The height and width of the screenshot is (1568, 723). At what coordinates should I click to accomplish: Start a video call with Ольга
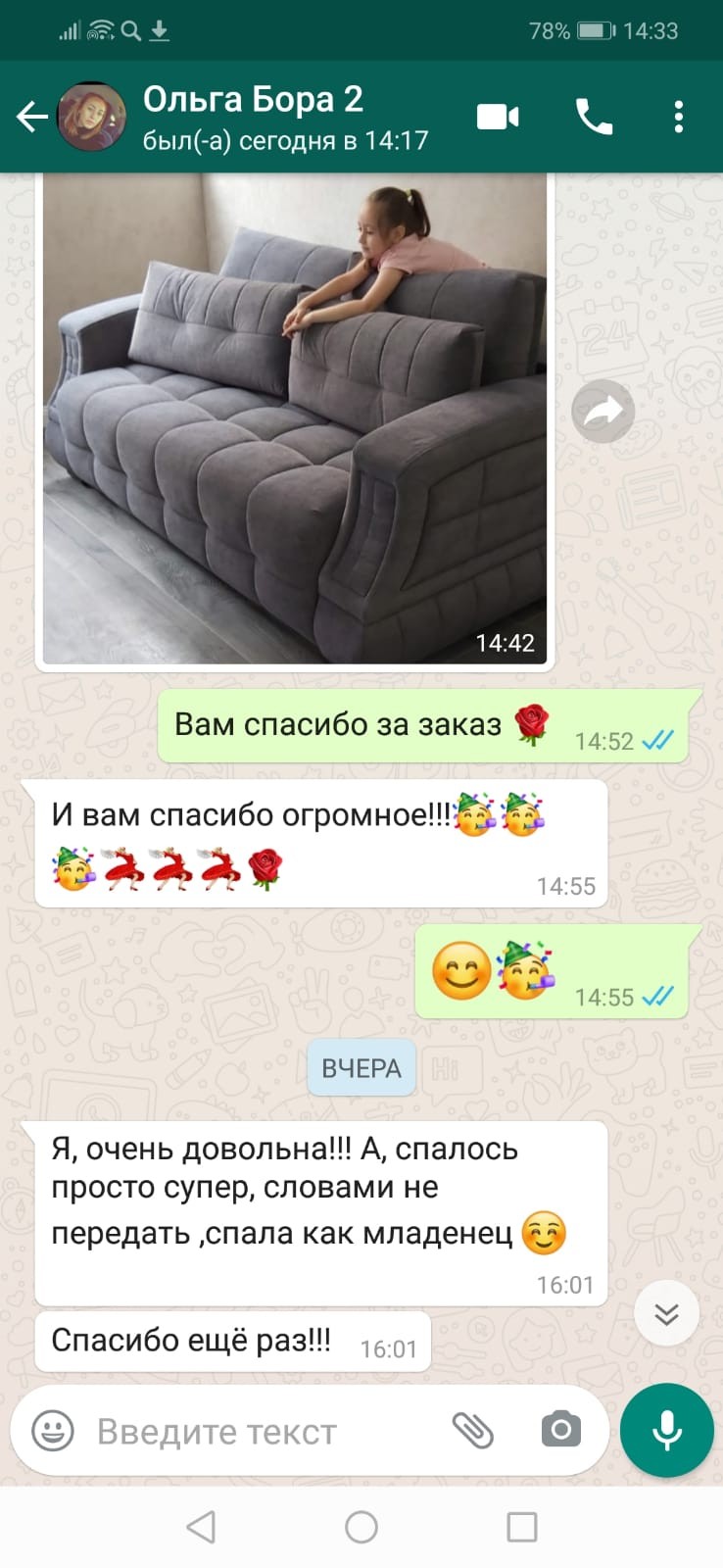(498, 118)
